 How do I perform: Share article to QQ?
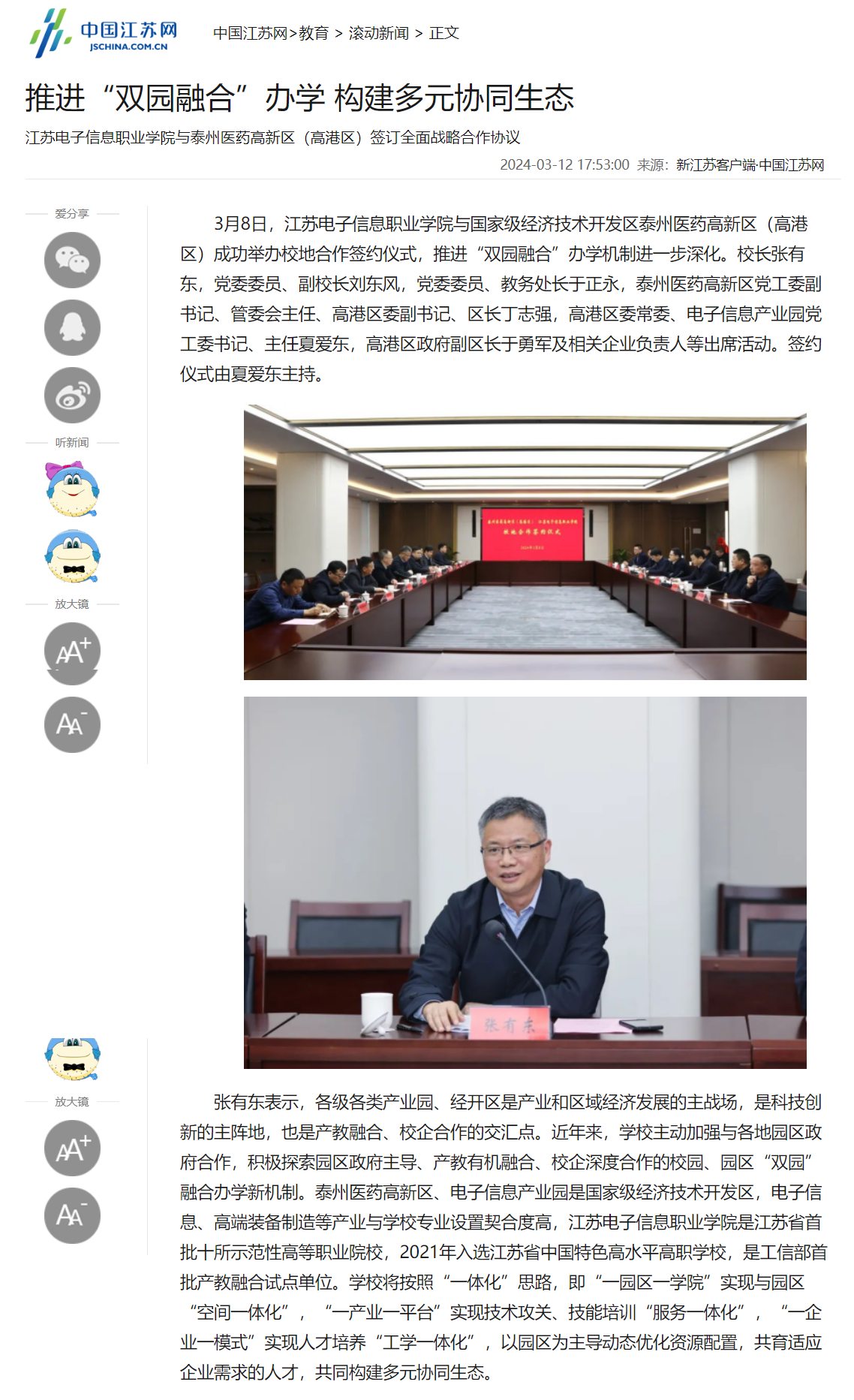(72, 328)
